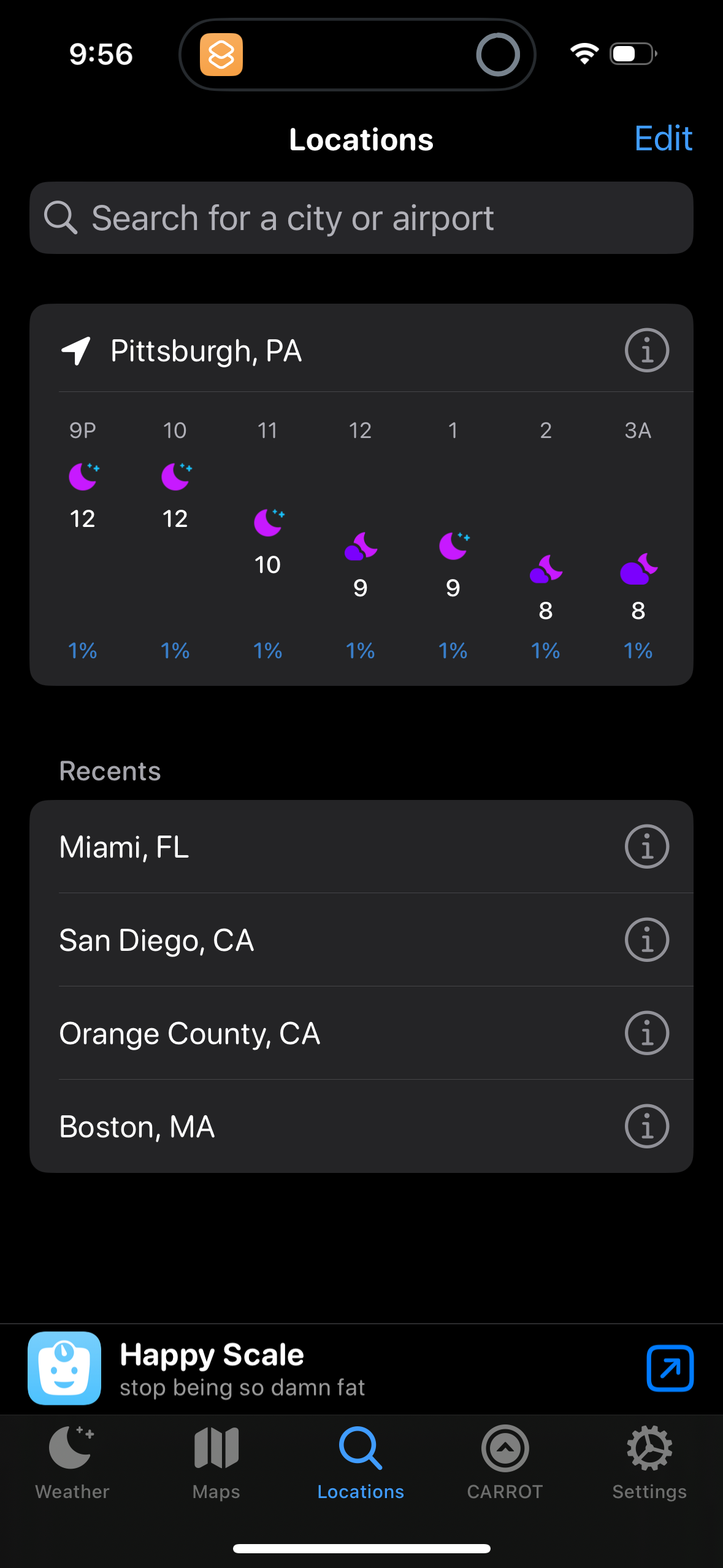Switch to the CARROT tab
Screen dimensions: 723x1568
(x=505, y=1472)
